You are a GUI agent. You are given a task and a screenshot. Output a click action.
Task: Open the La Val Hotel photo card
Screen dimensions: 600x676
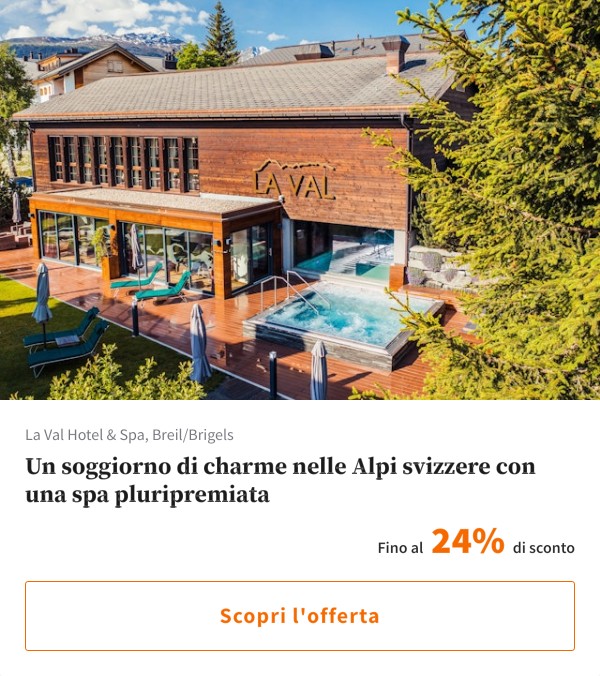point(300,200)
